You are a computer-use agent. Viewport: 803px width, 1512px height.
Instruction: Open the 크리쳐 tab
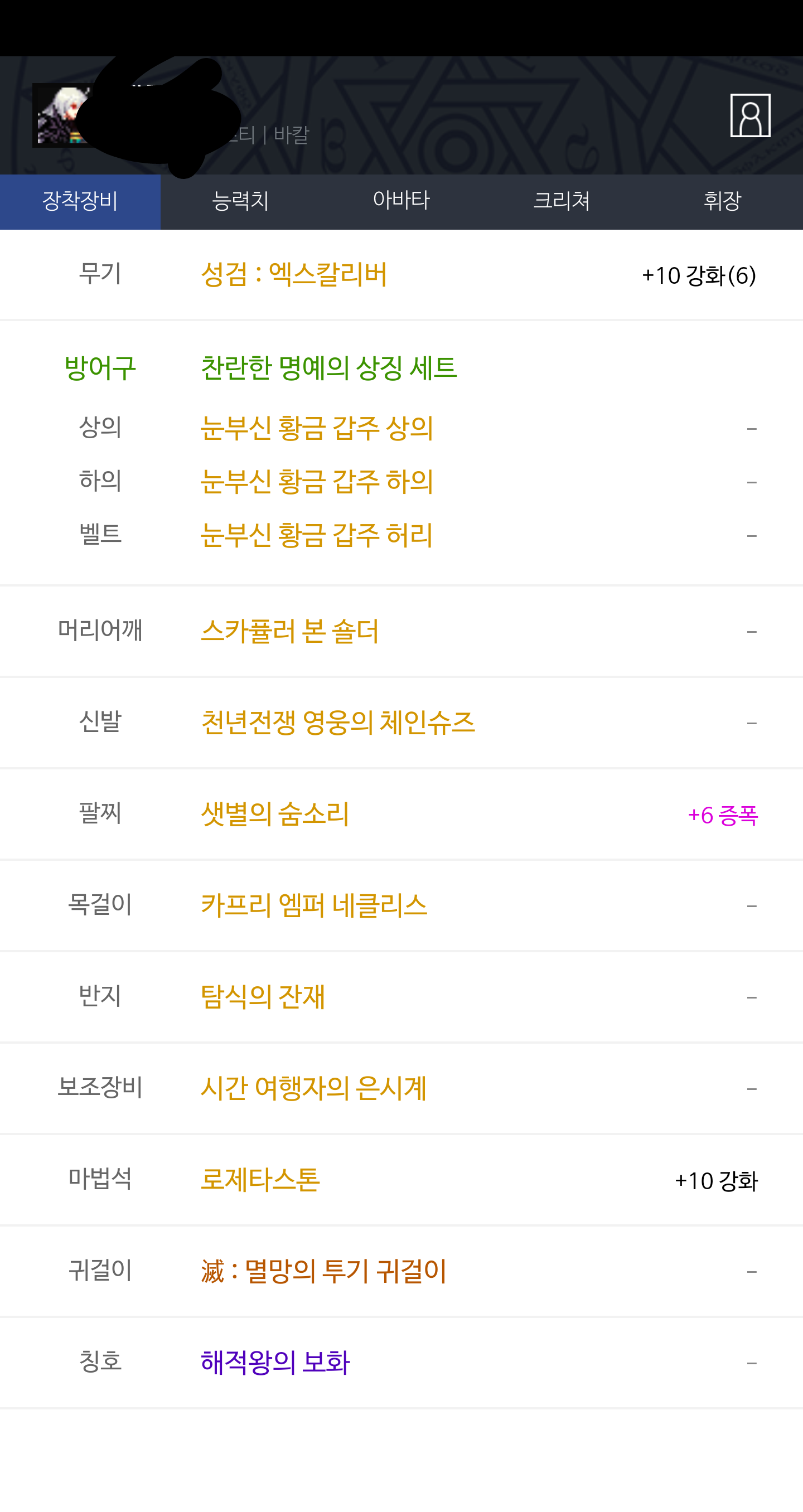(x=562, y=201)
